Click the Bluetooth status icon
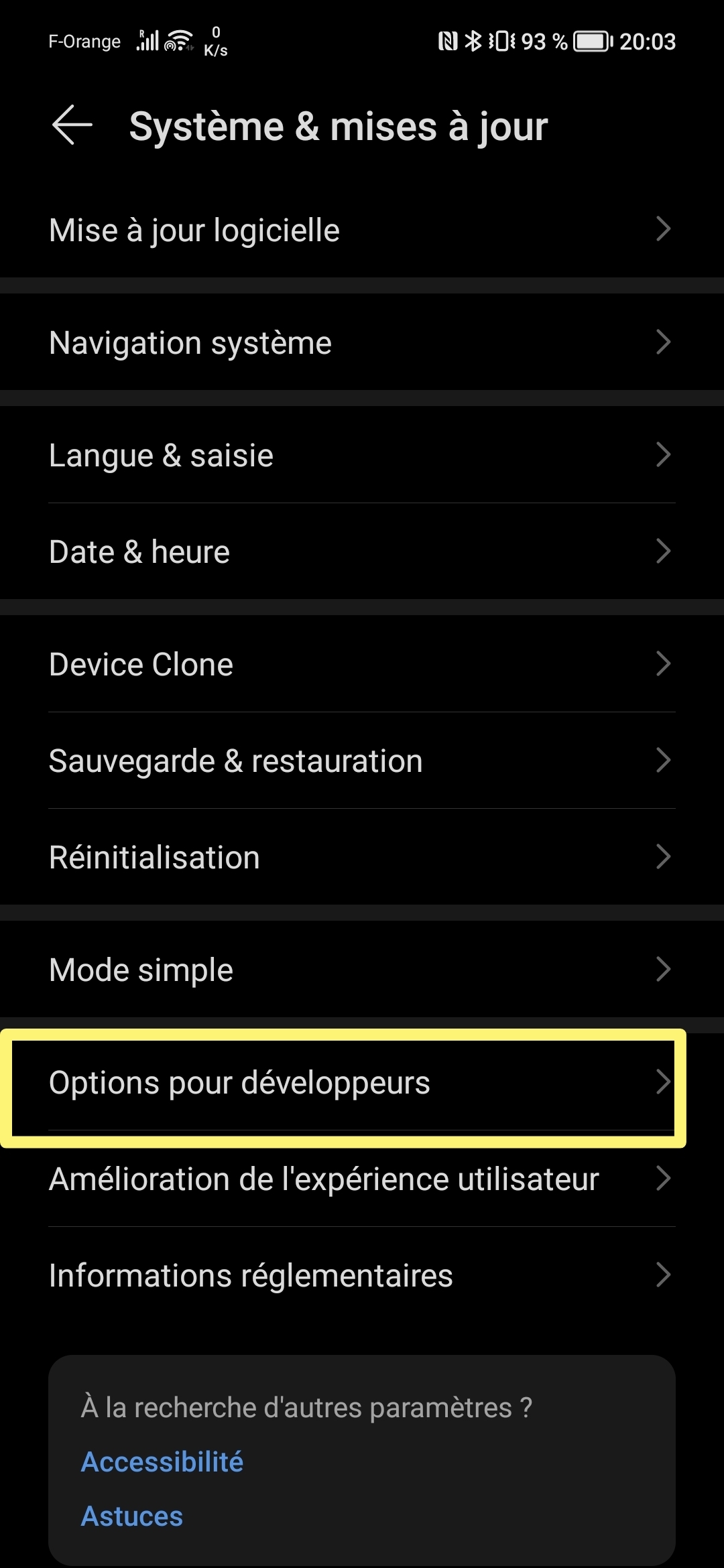This screenshot has height=1568, width=724. point(473,42)
